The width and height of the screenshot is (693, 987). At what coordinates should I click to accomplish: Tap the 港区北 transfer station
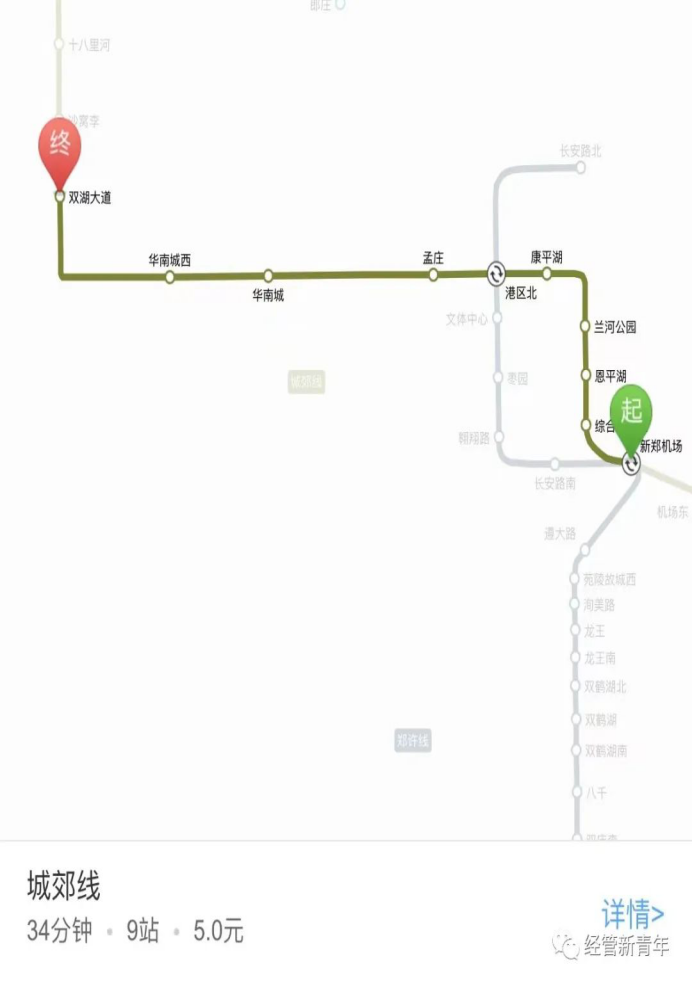[497, 273]
